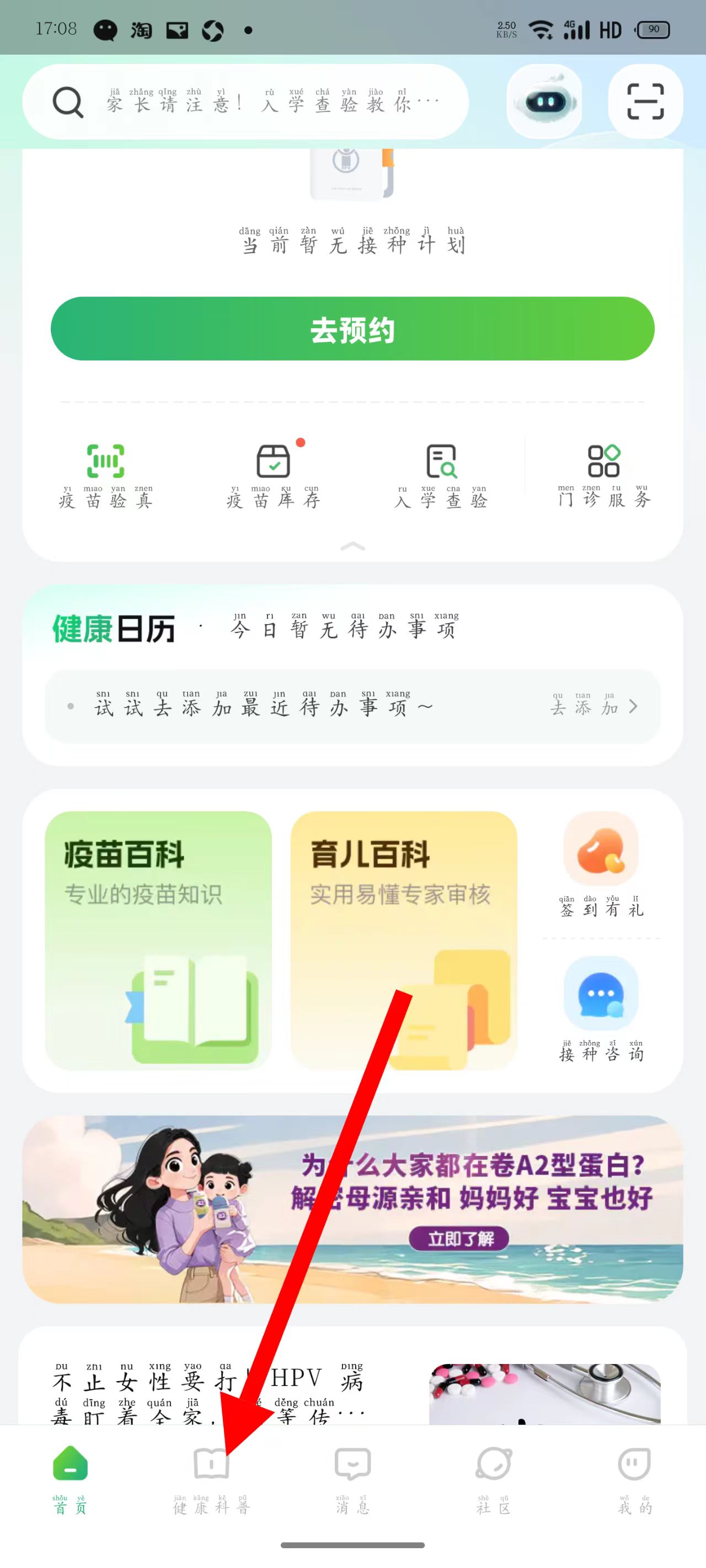The image size is (706, 1568).
Task: Open the 疫苗百科 card
Action: pos(158,939)
